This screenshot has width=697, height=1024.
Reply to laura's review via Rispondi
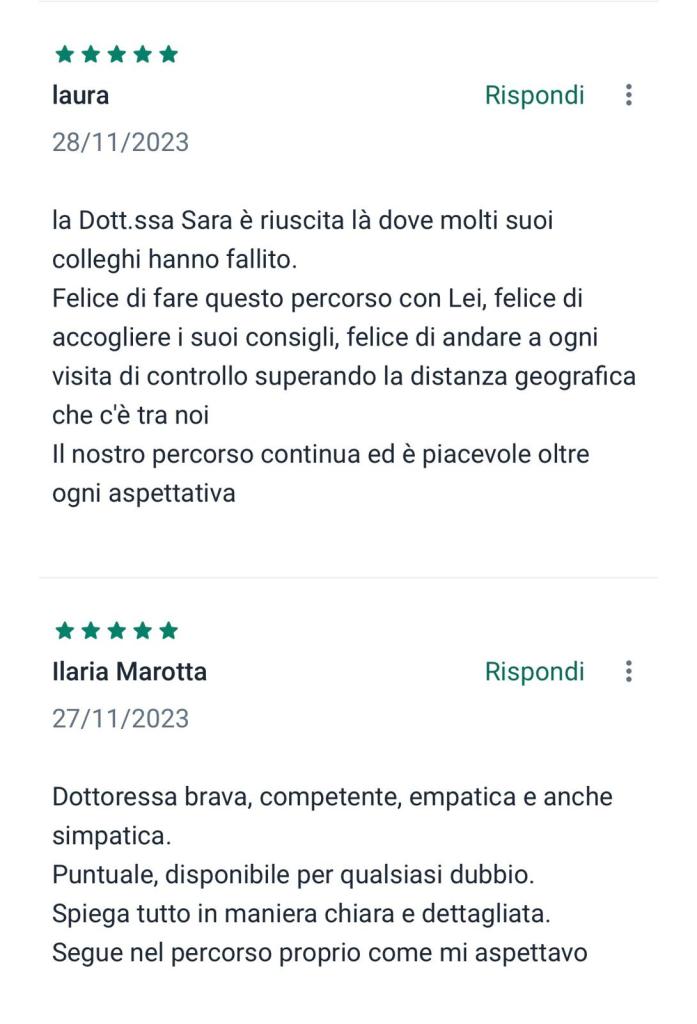coord(534,96)
